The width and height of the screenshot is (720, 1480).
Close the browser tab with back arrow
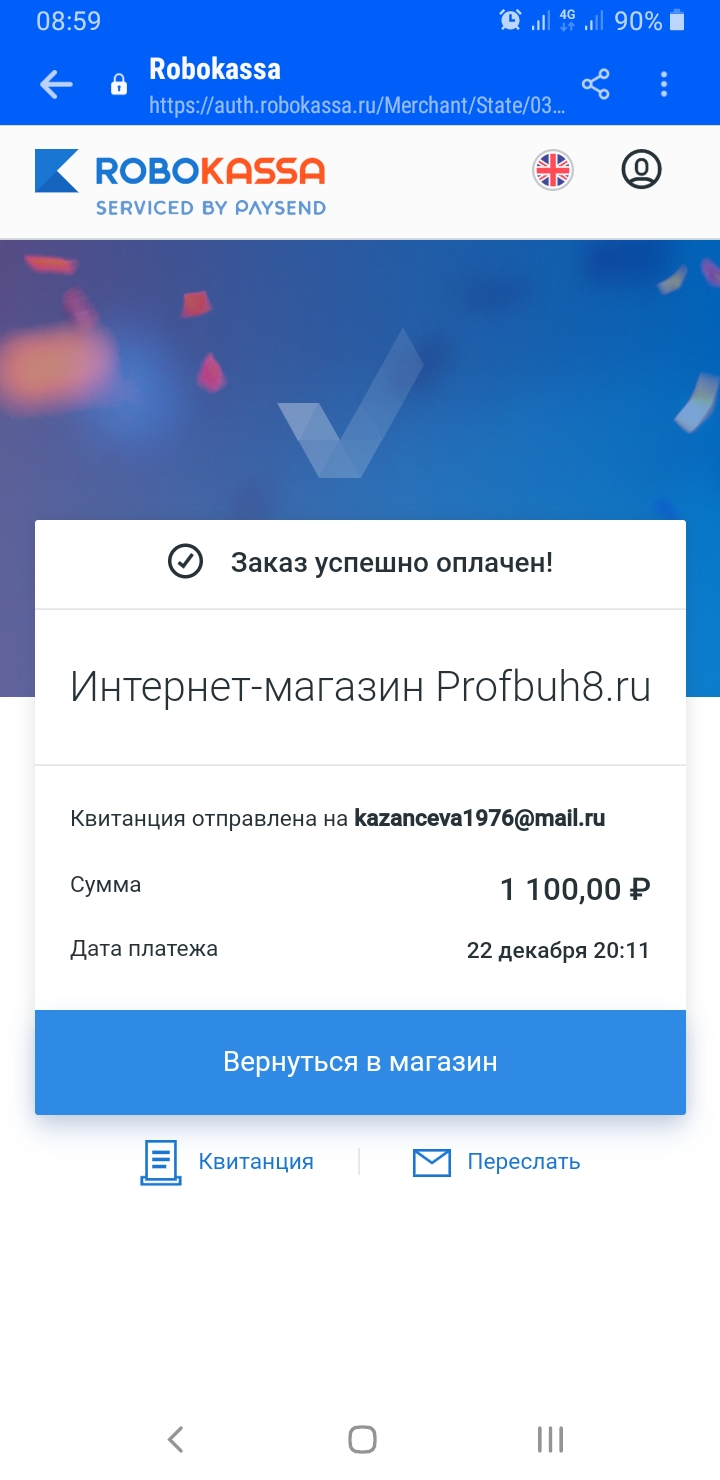[x=56, y=85]
